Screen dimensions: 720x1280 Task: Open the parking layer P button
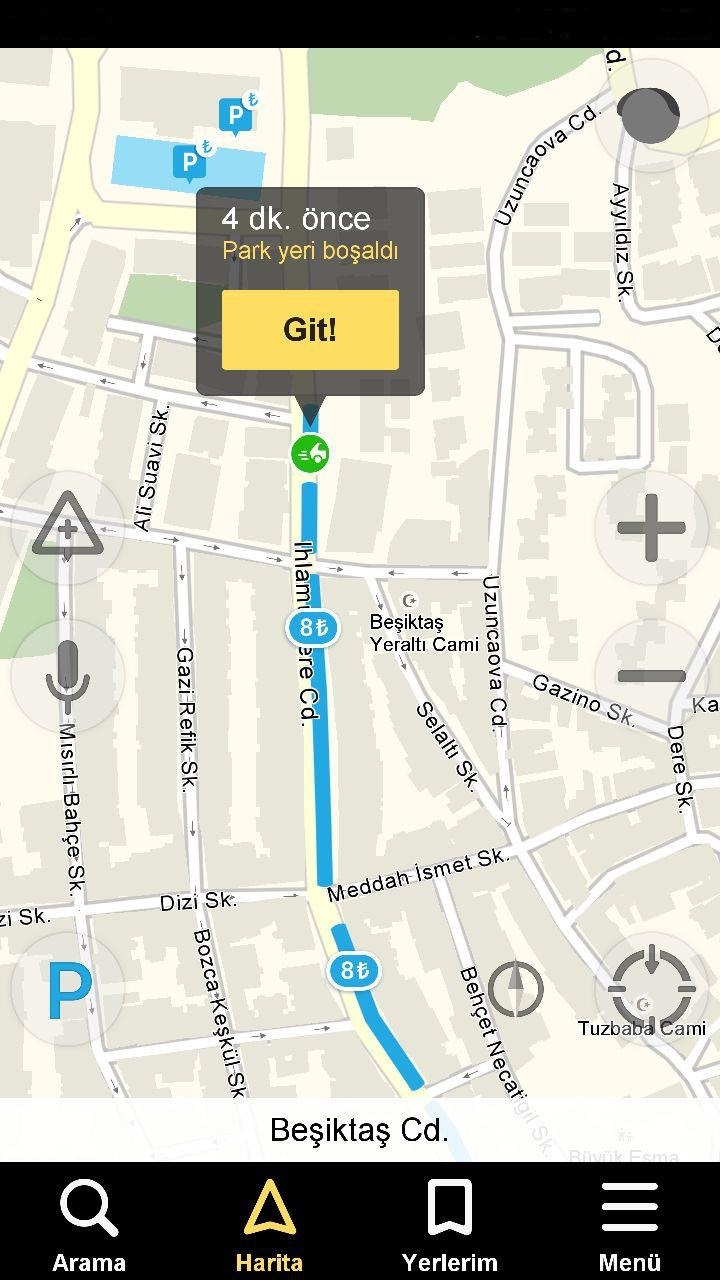click(x=67, y=989)
